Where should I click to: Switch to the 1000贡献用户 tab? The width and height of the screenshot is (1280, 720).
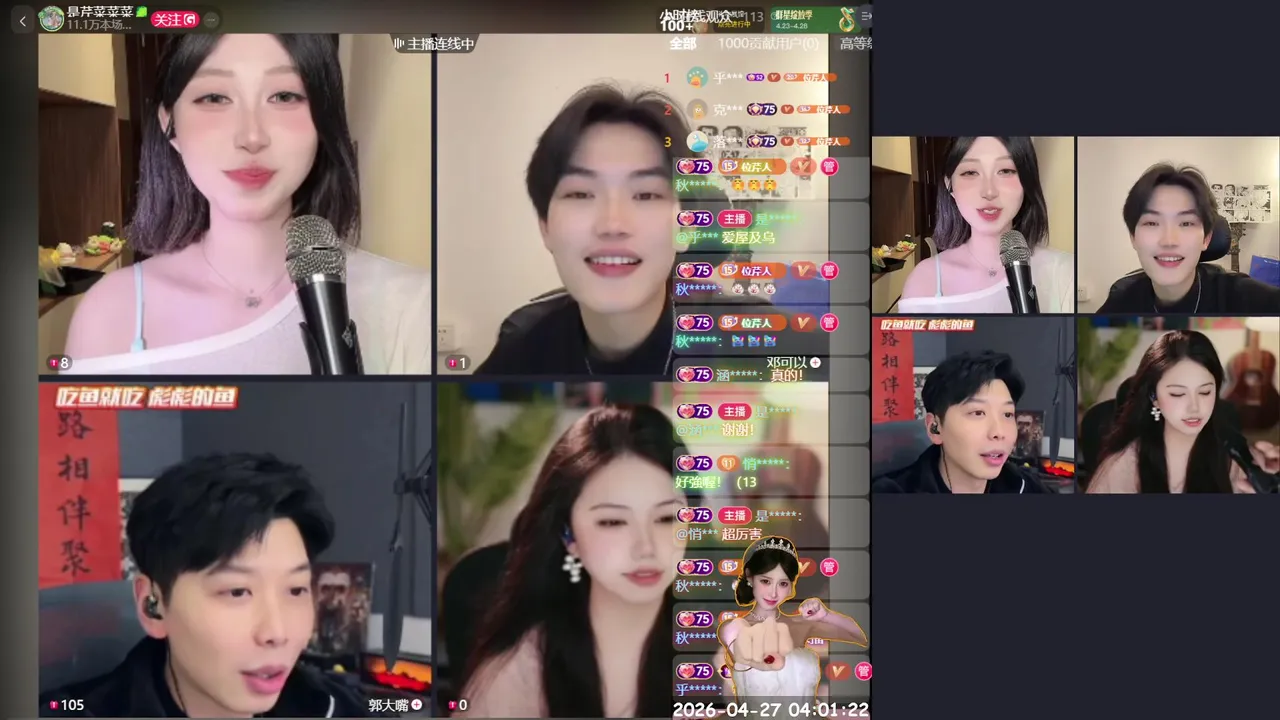(x=767, y=44)
